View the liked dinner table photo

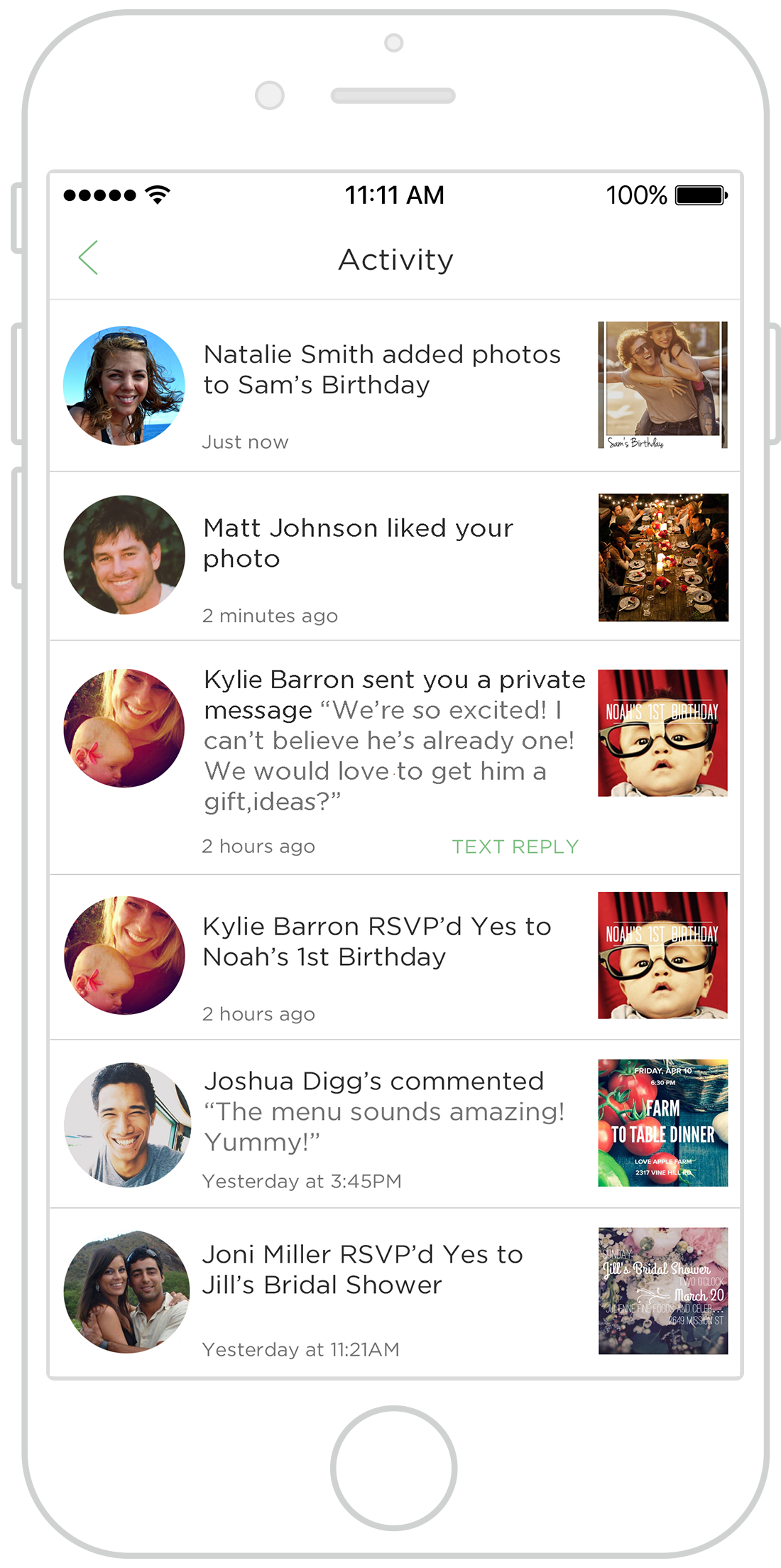point(662,557)
